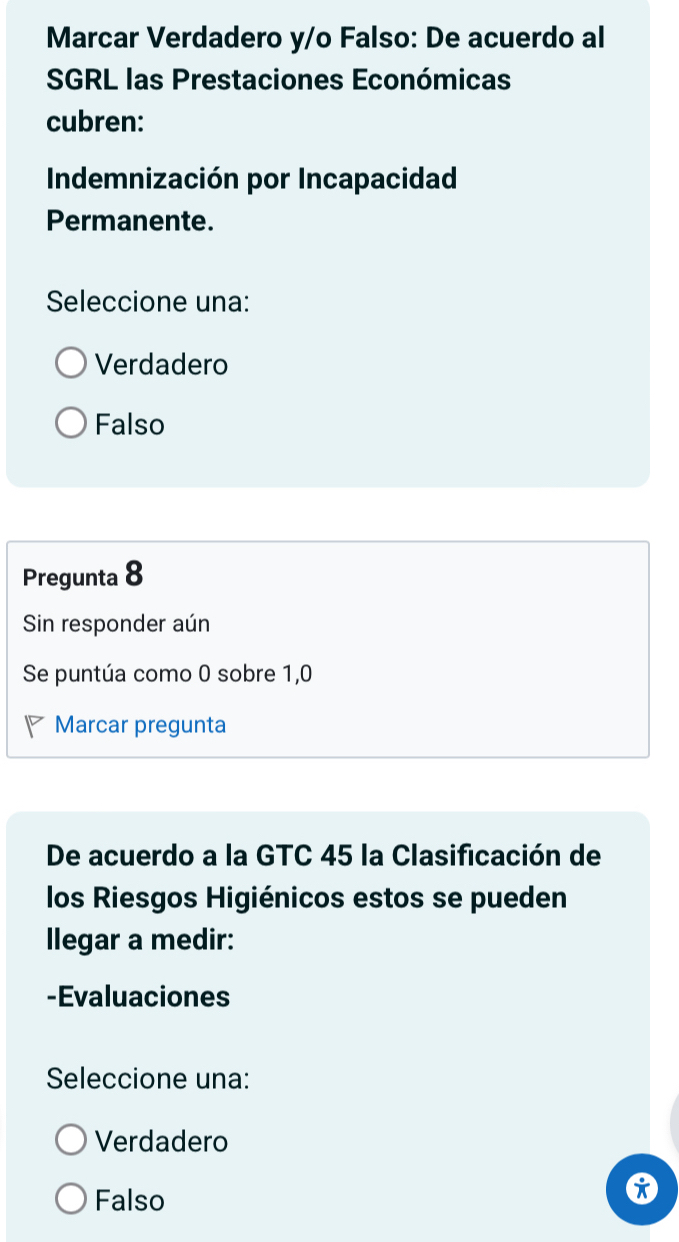Screen dimensions: 679x1242
Task: Select Falso for the Incapacidad Permanente question
Action: click(x=71, y=425)
